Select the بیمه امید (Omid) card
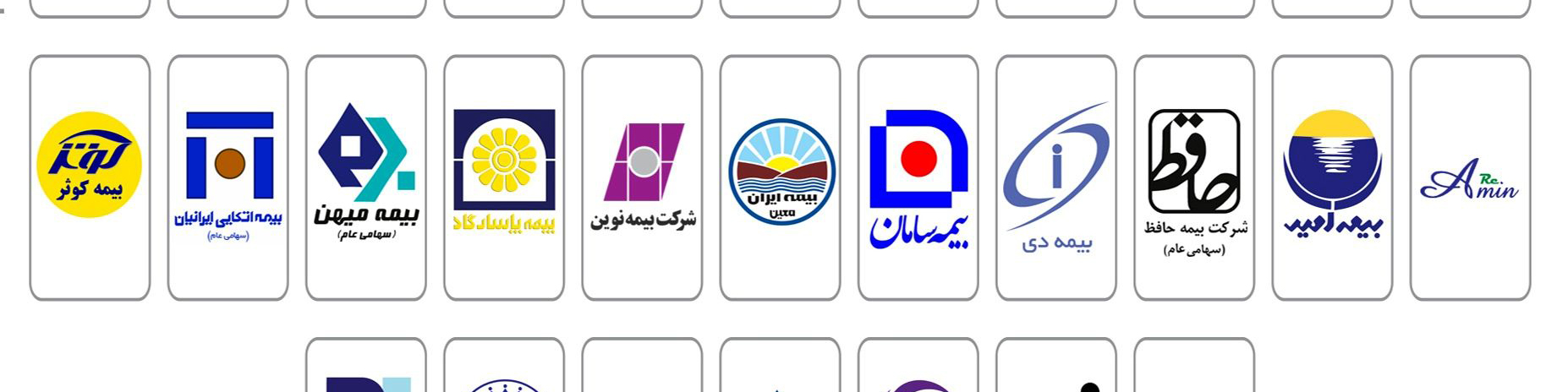Image resolution: width=1568 pixels, height=392 pixels. (1331, 177)
